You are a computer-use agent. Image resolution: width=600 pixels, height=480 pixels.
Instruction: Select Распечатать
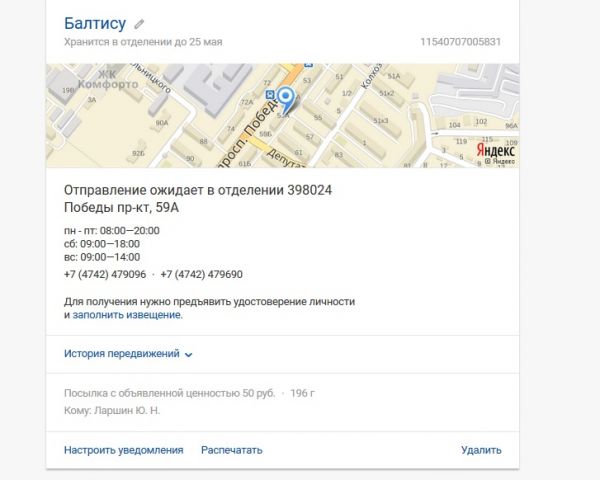coord(231,450)
